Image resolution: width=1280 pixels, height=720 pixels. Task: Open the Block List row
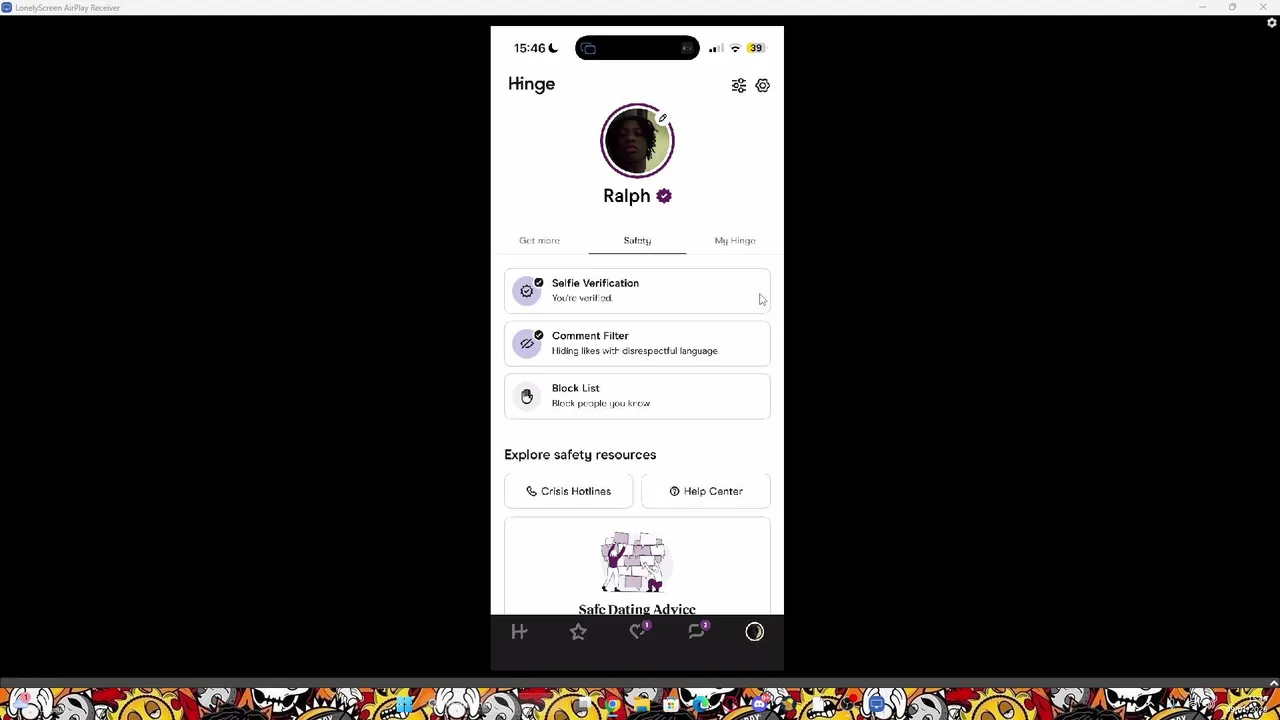coord(637,396)
